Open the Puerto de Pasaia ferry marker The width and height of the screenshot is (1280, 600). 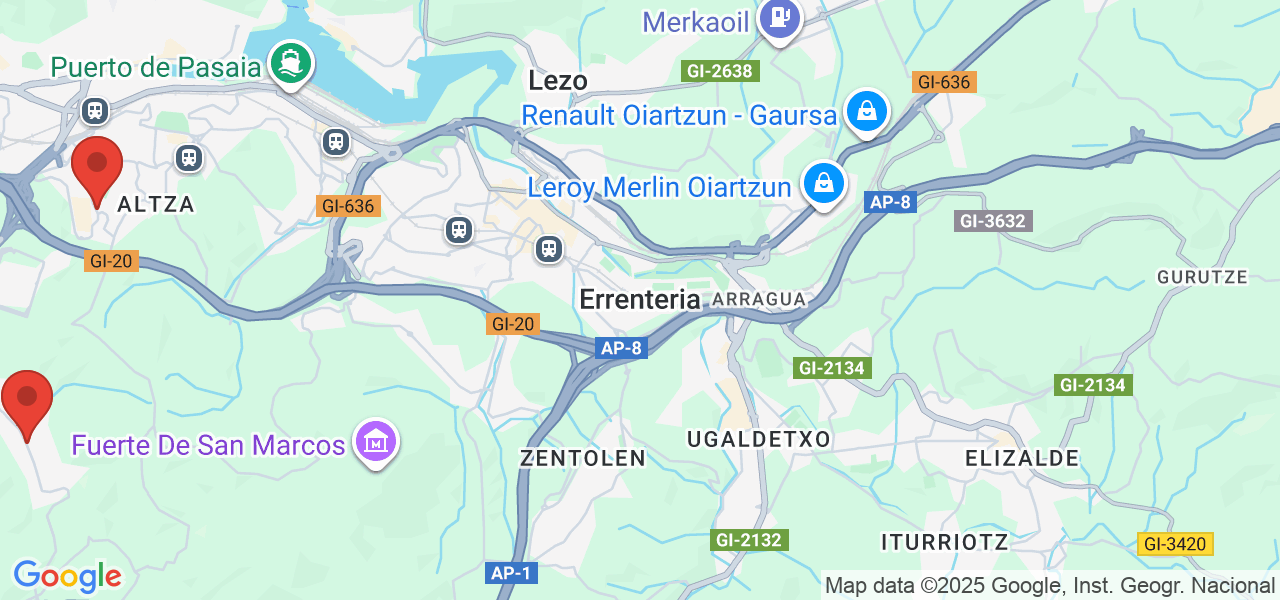(291, 63)
